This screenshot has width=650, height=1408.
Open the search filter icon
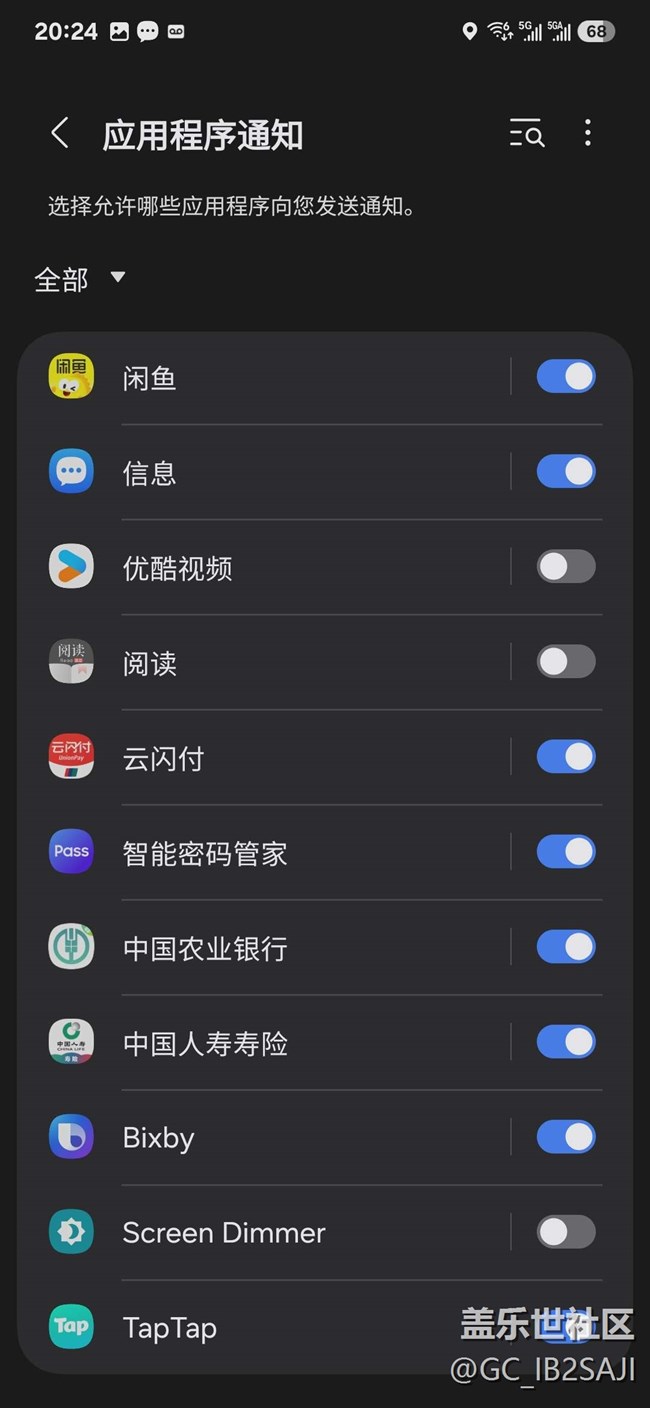[527, 133]
